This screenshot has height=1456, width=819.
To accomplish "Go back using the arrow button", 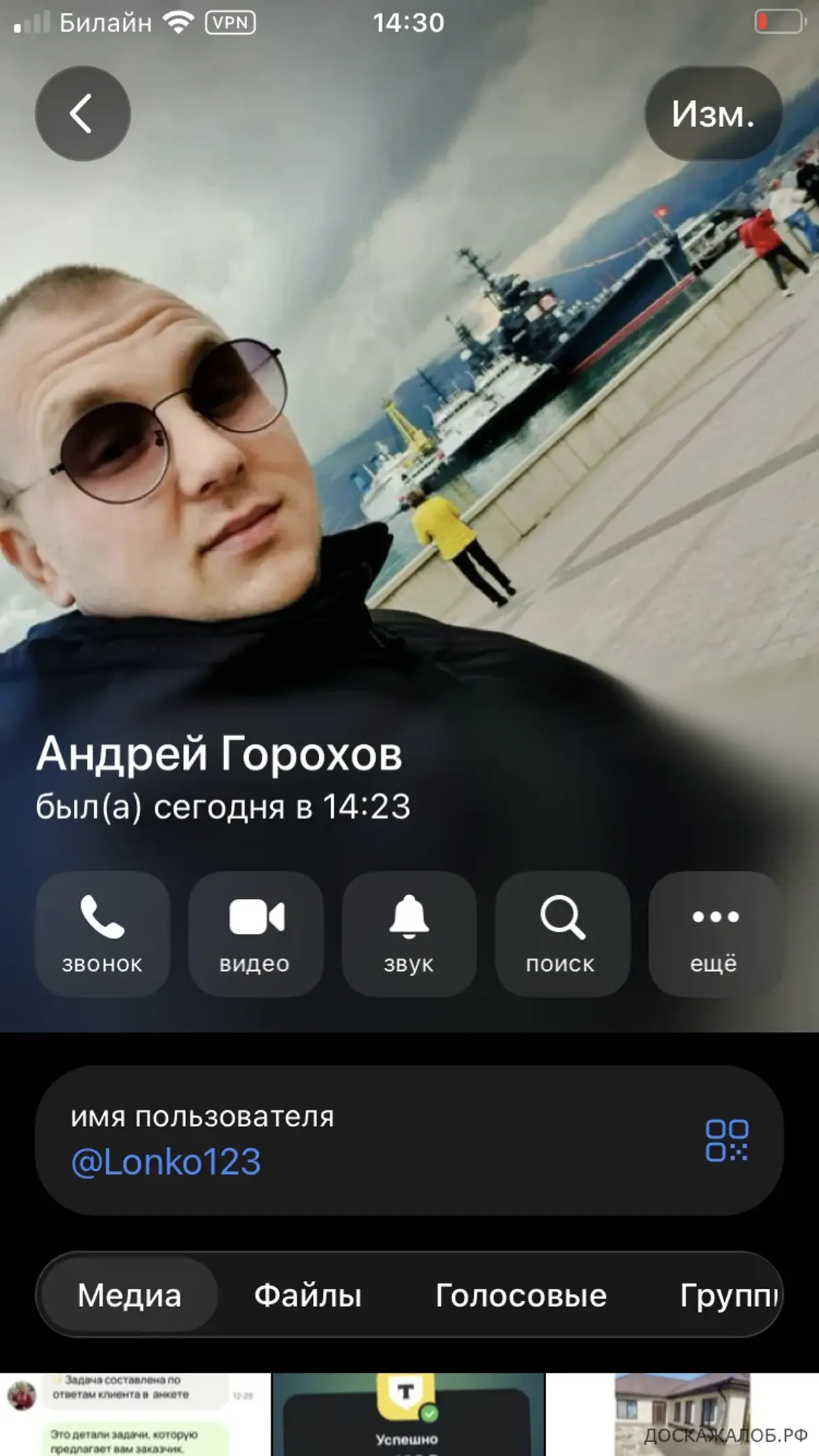I will click(82, 114).
